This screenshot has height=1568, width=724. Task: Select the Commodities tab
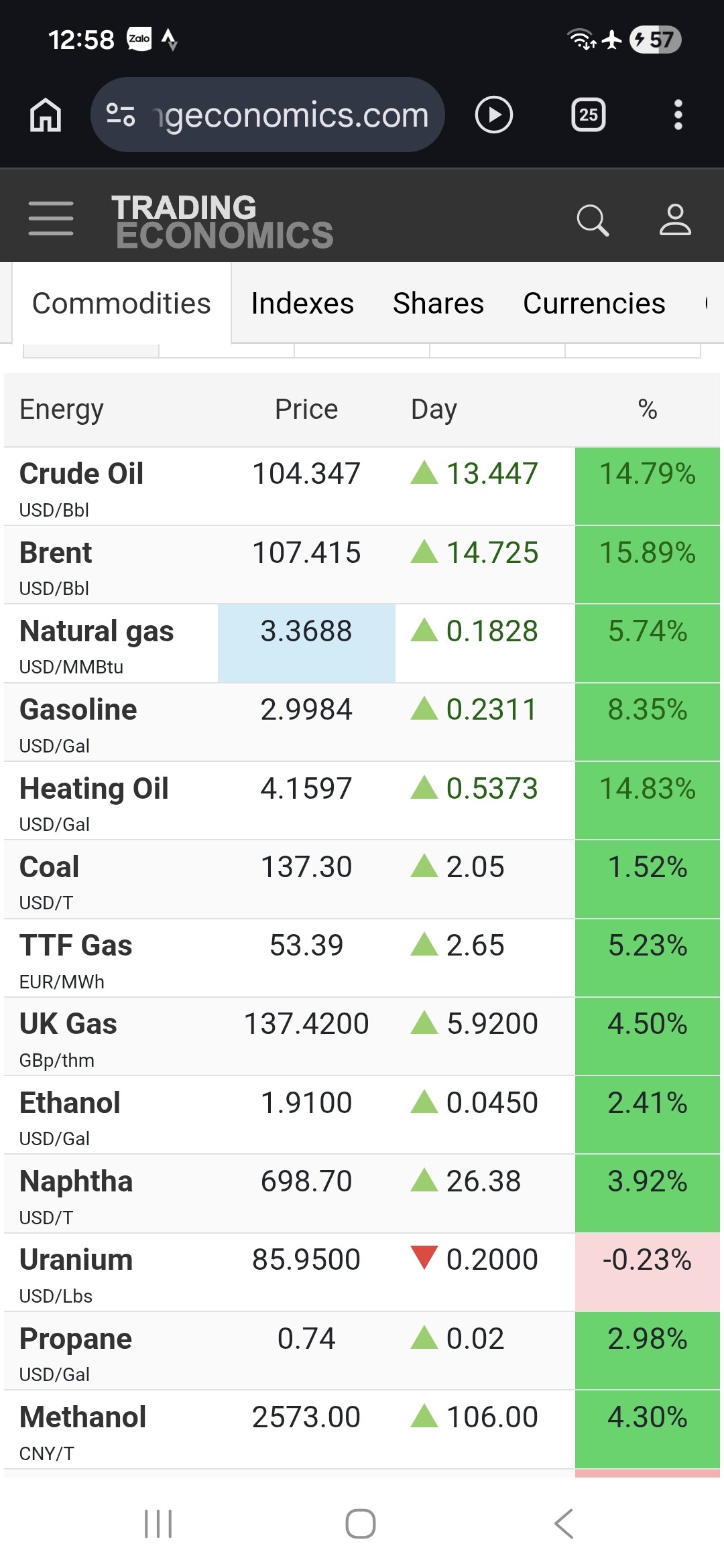point(121,304)
